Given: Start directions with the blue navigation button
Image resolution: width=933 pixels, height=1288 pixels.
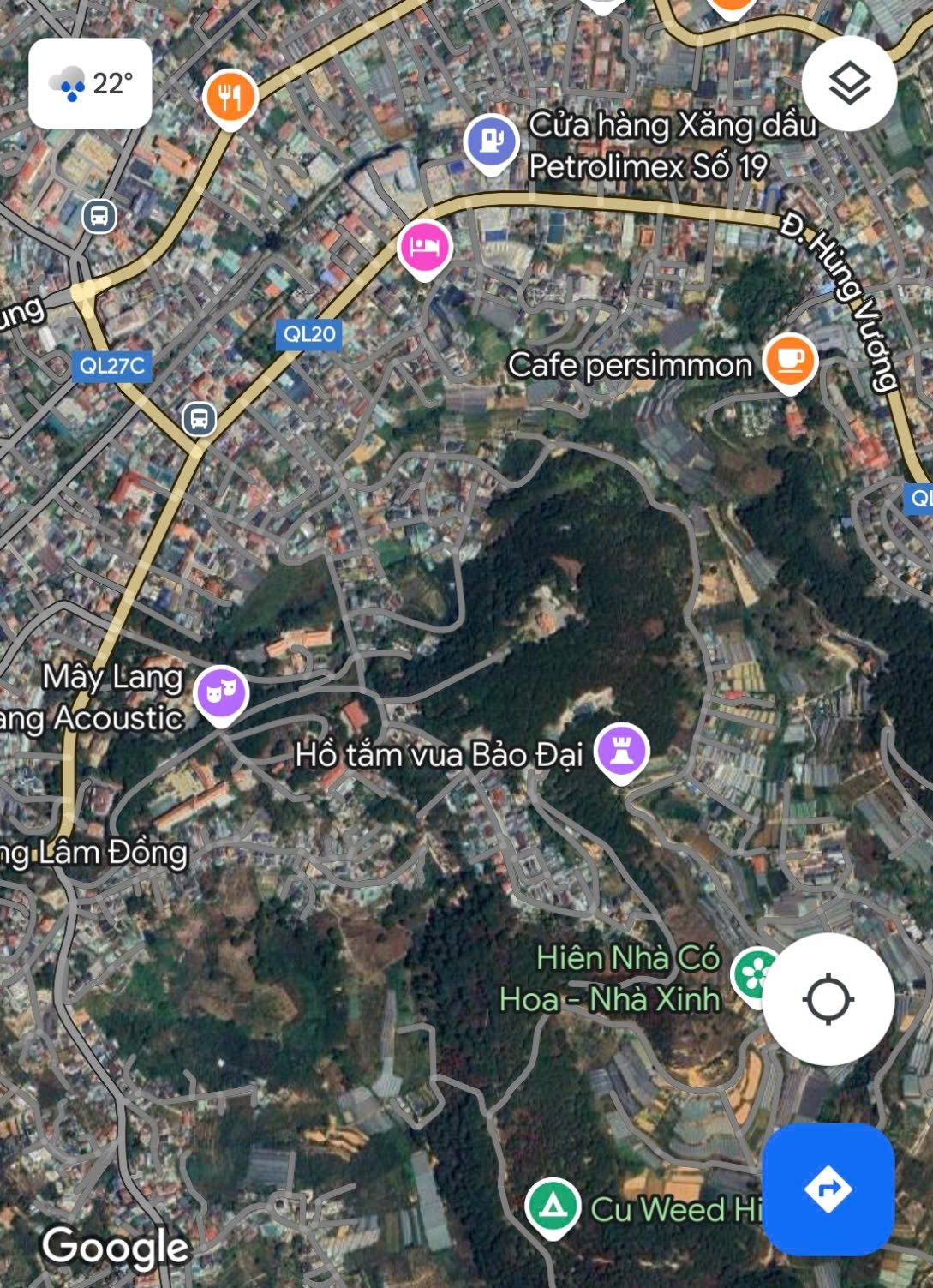Looking at the screenshot, I should point(828,1185).
